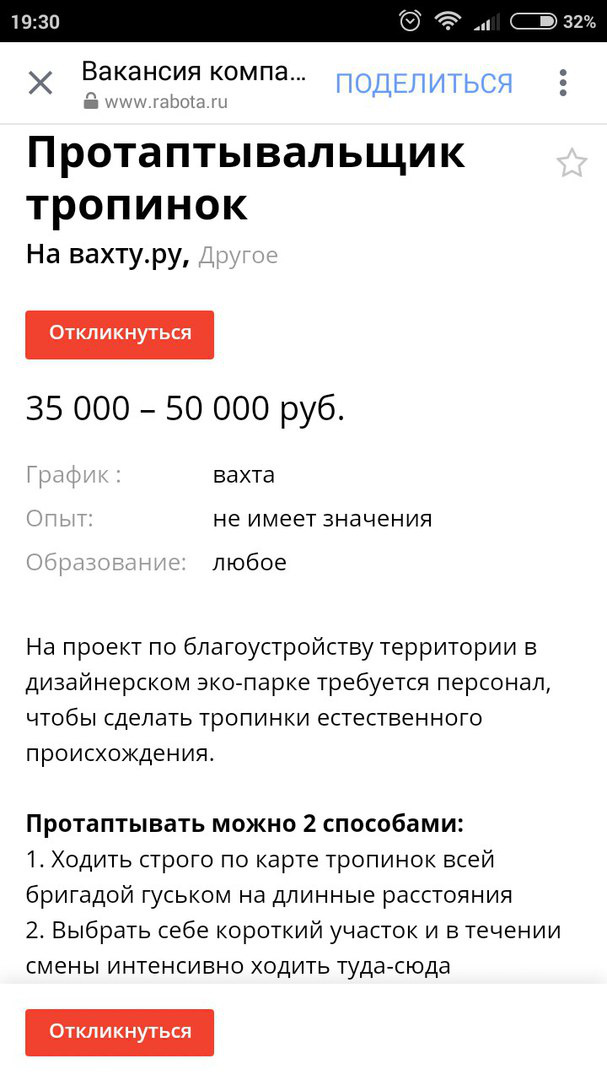The image size is (607, 1080).
Task: Tap the bottom sticky Откликнуться button
Action: pos(120,1032)
